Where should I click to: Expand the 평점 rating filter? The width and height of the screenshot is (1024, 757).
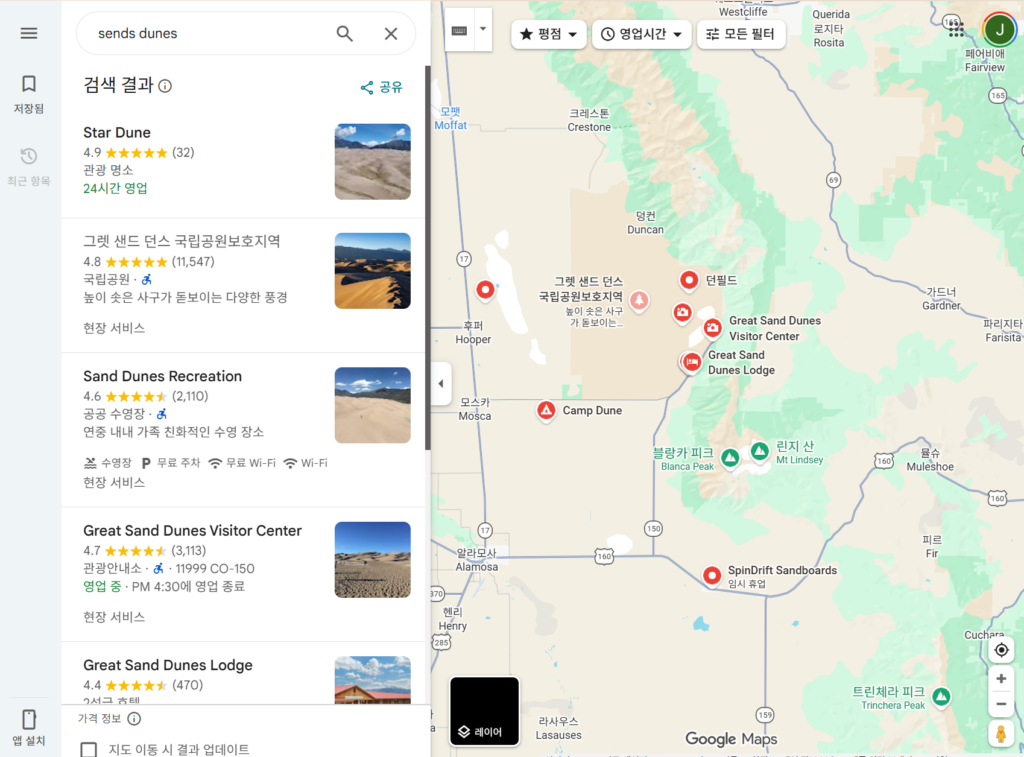[549, 34]
